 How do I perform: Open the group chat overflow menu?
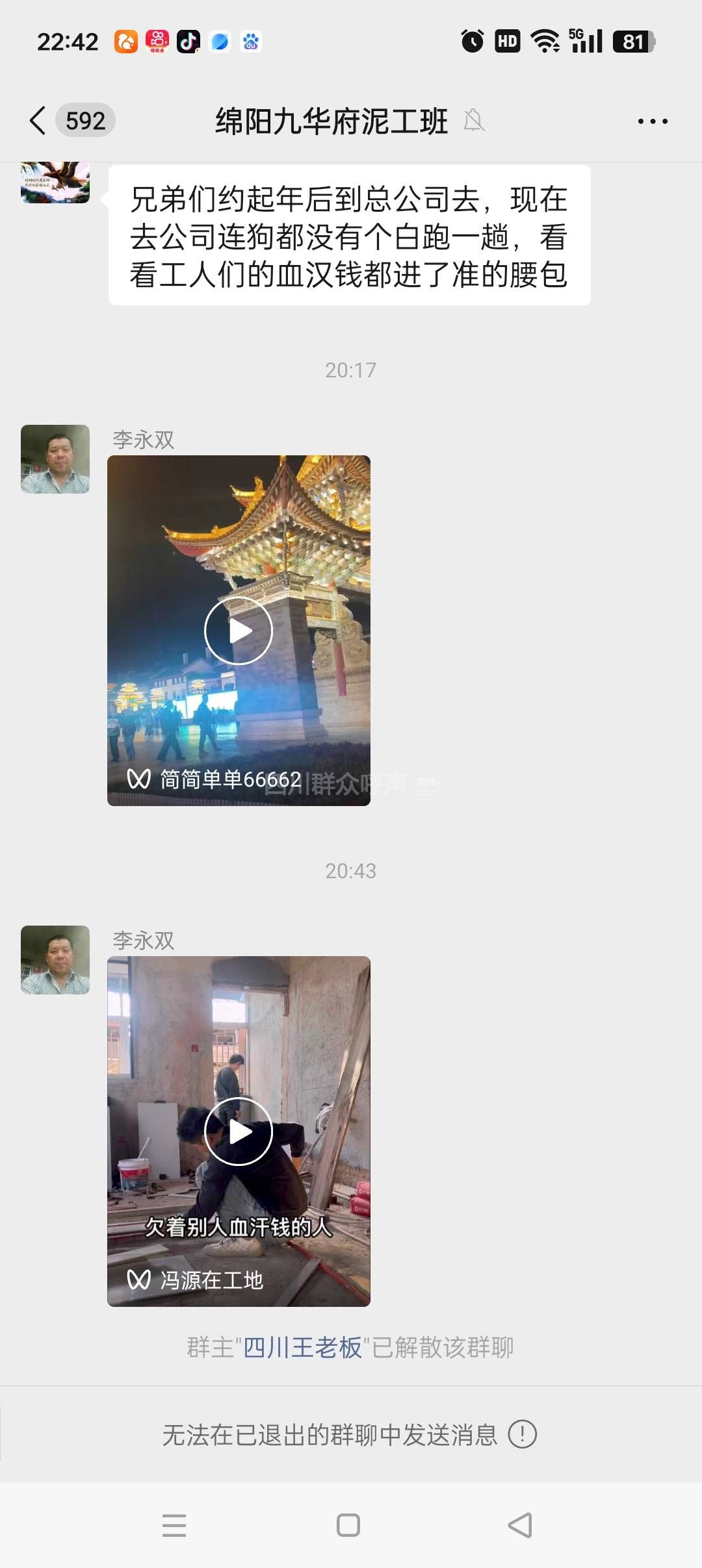pyautogui.click(x=652, y=121)
